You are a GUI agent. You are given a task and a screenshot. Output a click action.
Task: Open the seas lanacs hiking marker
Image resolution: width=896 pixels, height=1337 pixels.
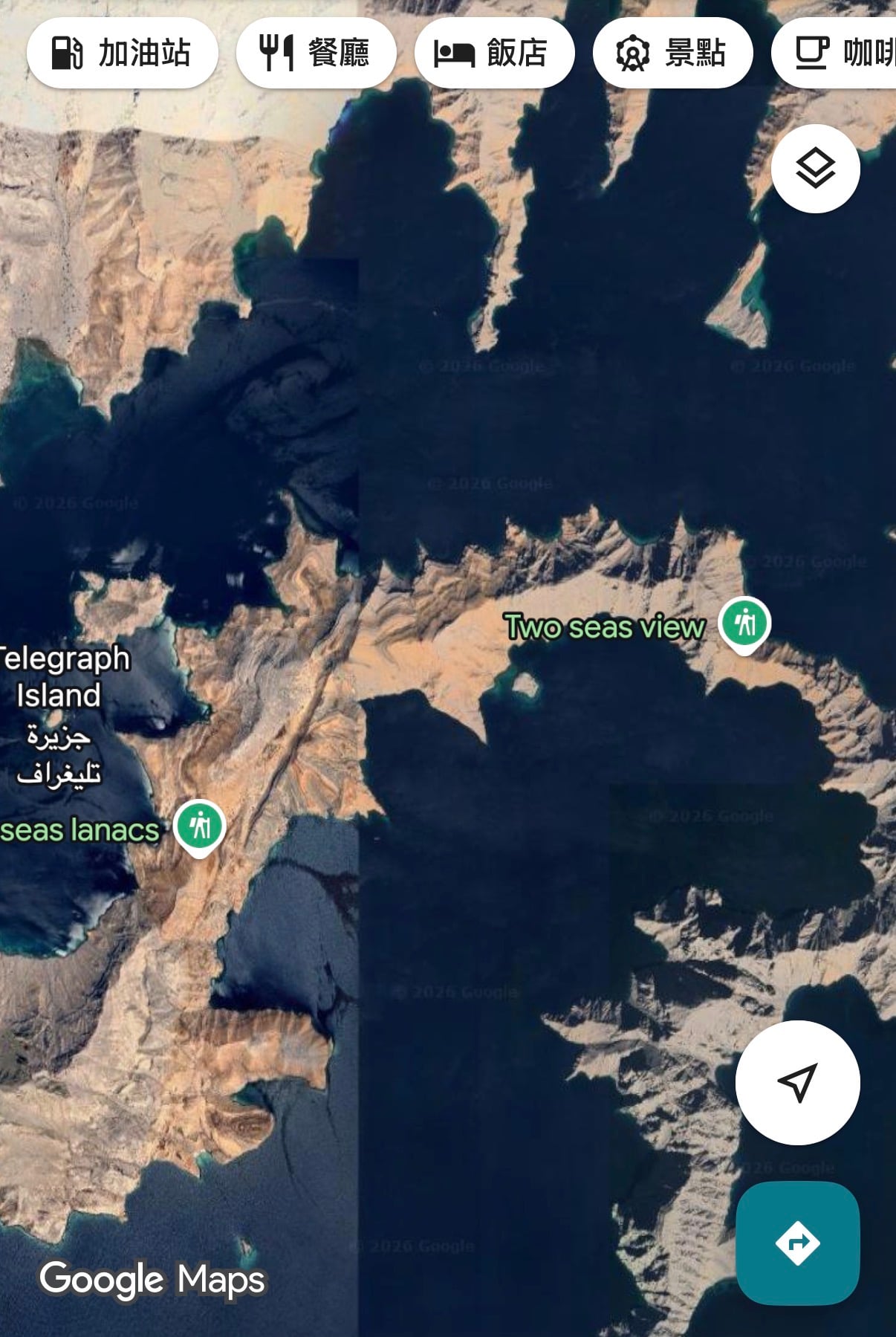click(199, 826)
